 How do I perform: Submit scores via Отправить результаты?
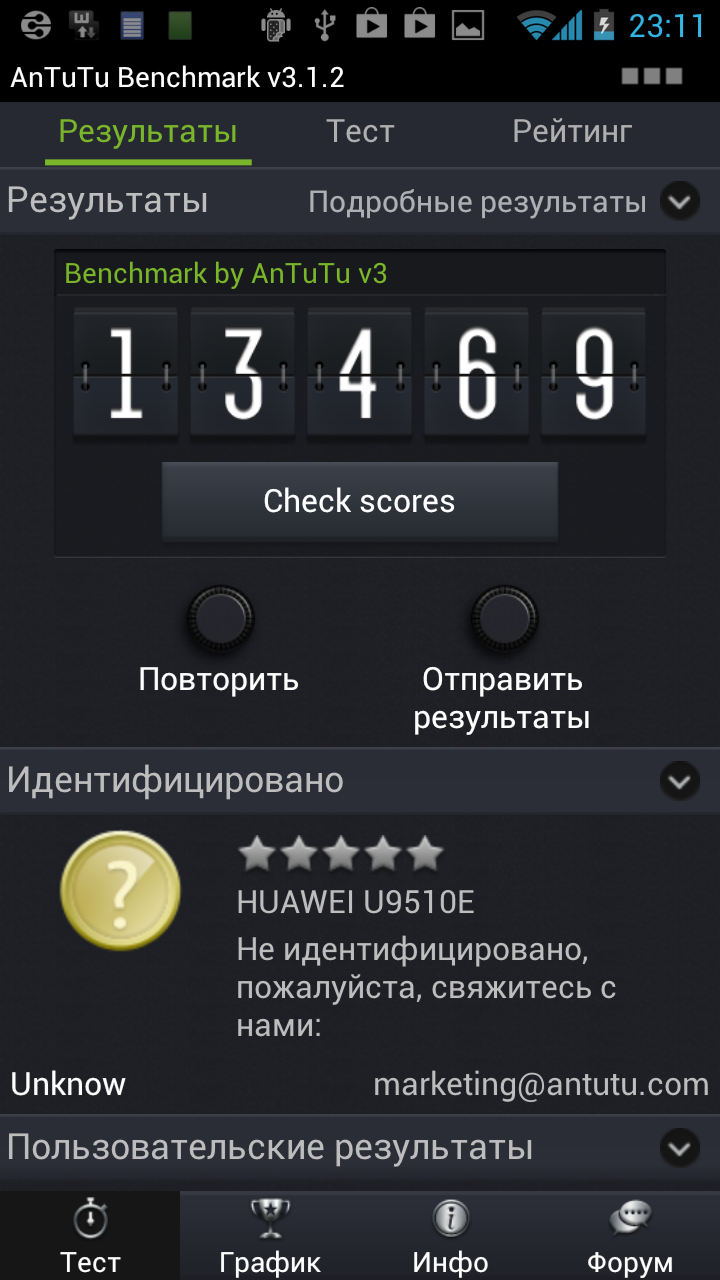(x=504, y=618)
